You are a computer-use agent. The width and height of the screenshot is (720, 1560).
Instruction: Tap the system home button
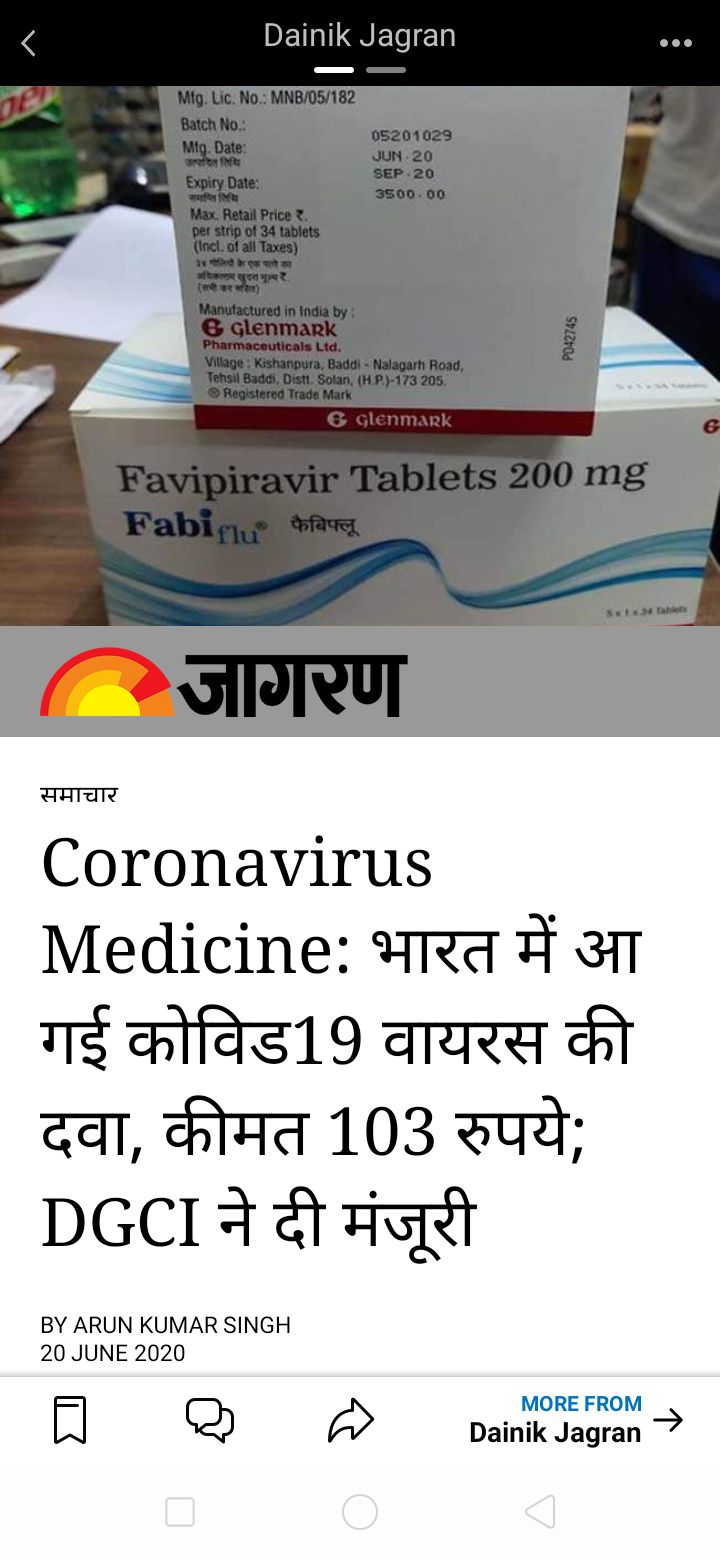[x=360, y=1512]
